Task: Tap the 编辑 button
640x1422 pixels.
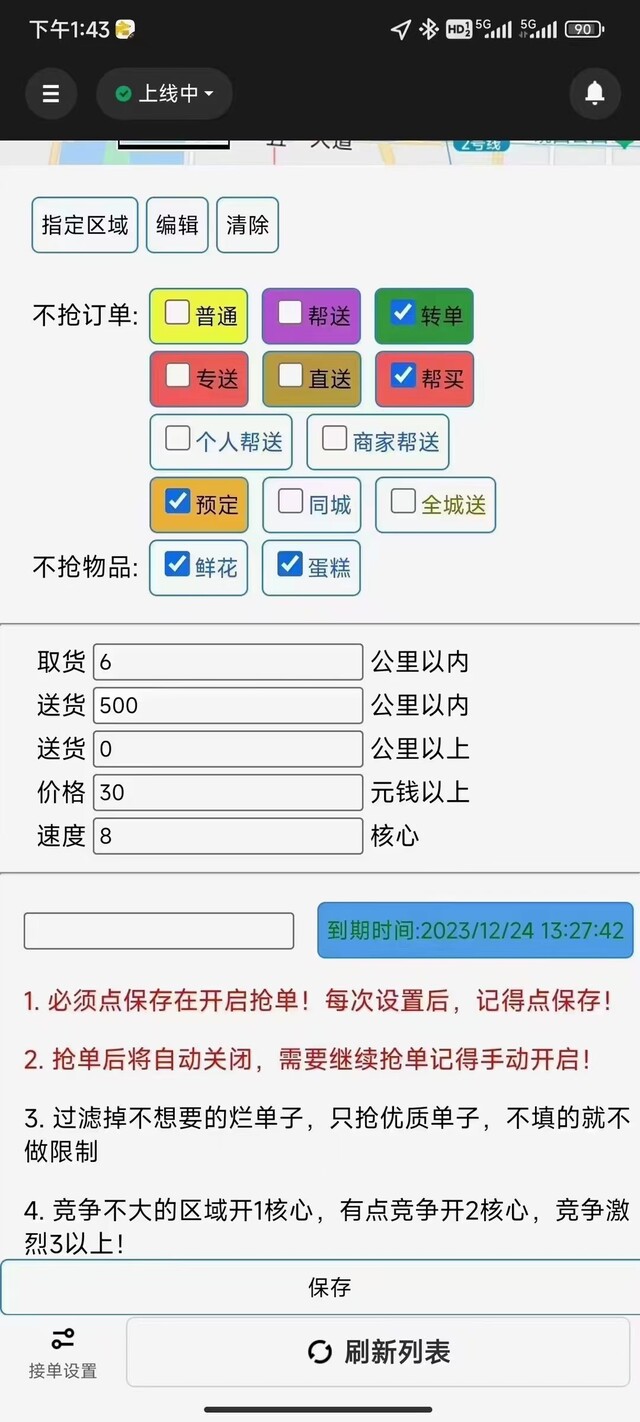Action: click(177, 225)
